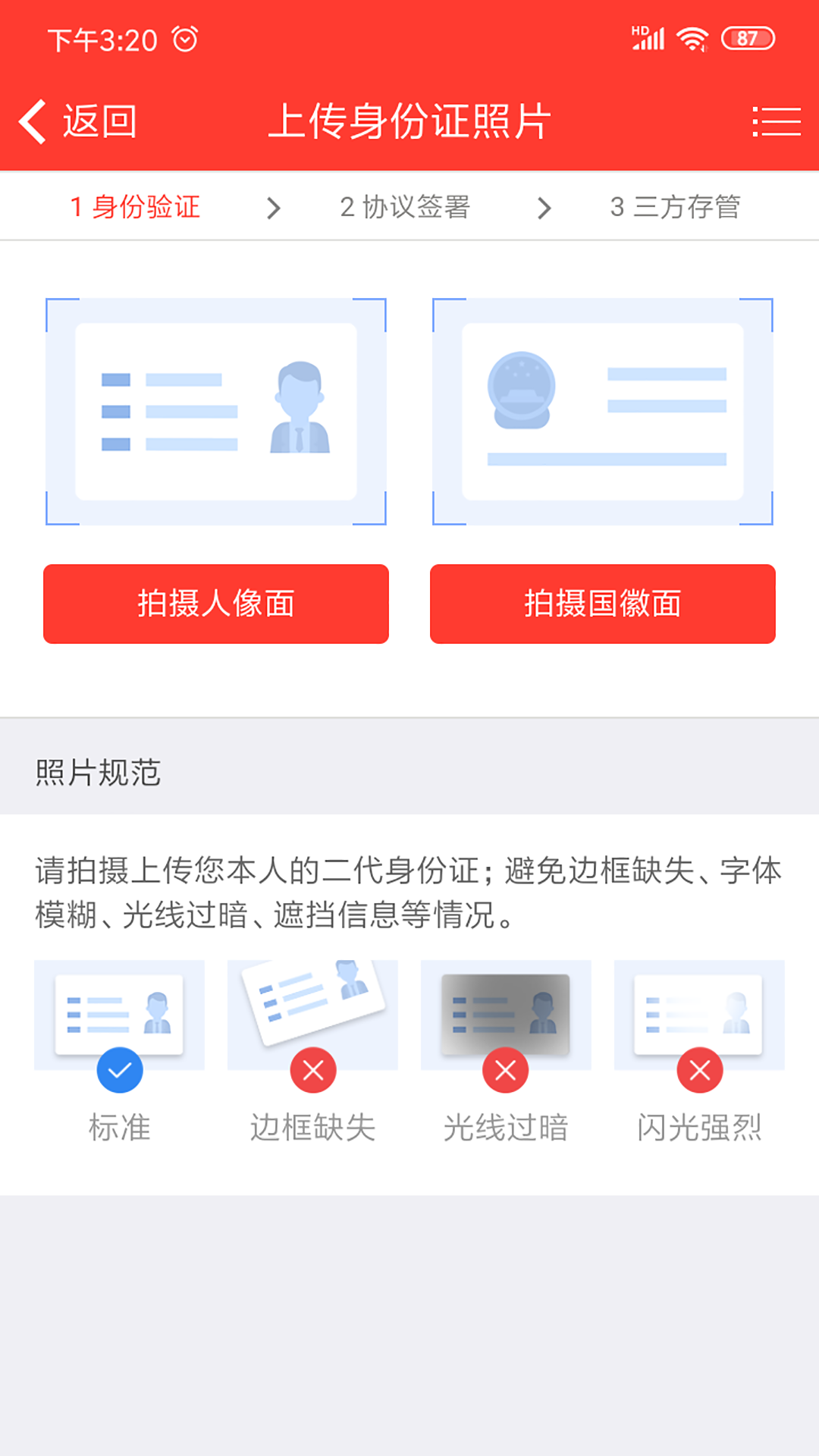Select the portrait-side ID card placeholder
Screen dimensions: 819x1456
(216, 412)
